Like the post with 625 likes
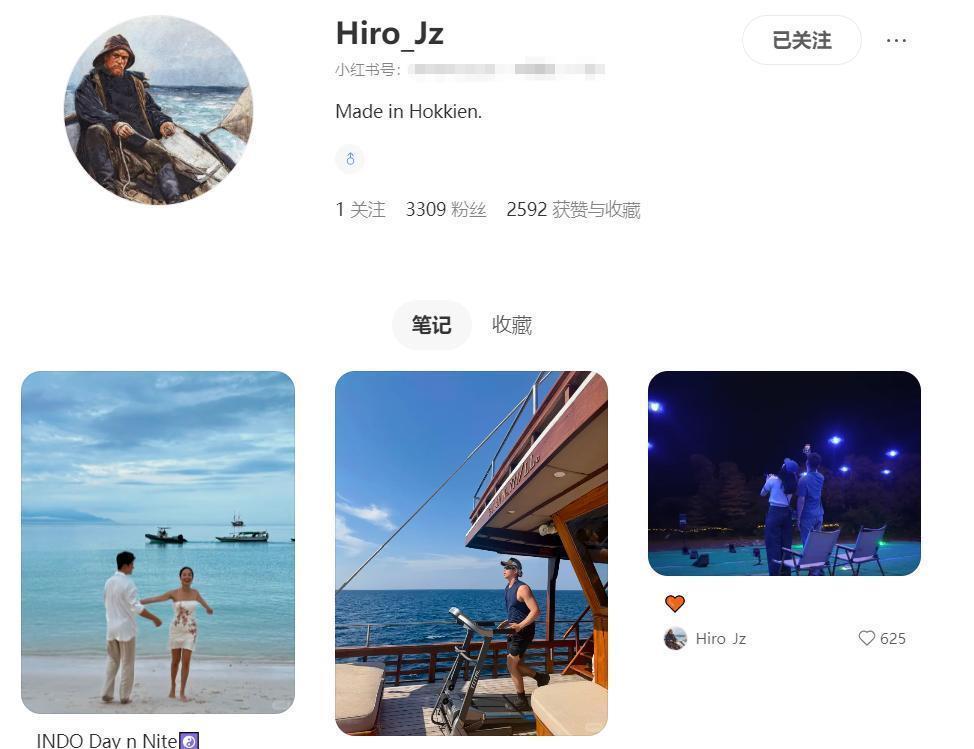 867,638
